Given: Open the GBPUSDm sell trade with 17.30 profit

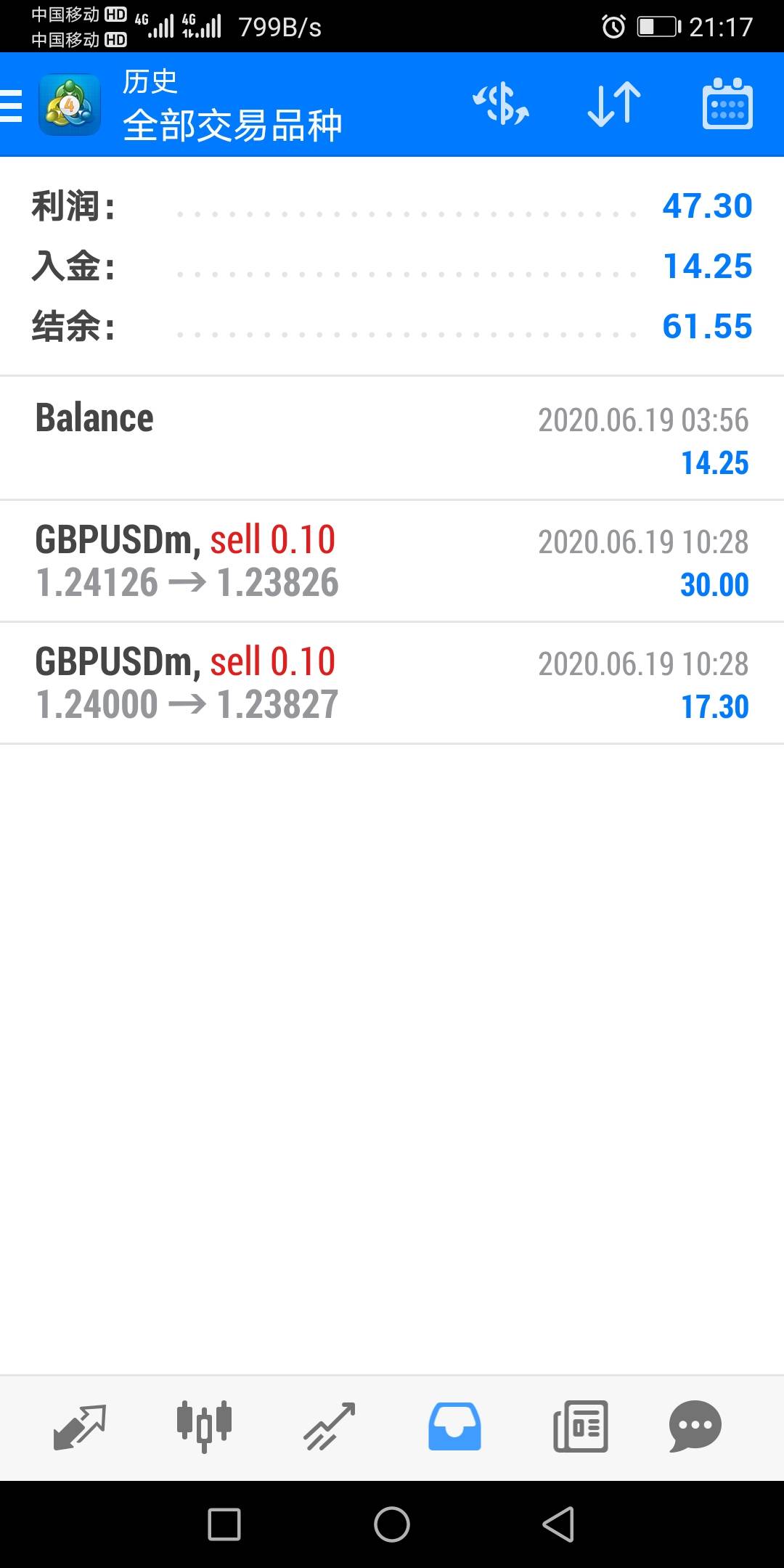Looking at the screenshot, I should tap(392, 682).
